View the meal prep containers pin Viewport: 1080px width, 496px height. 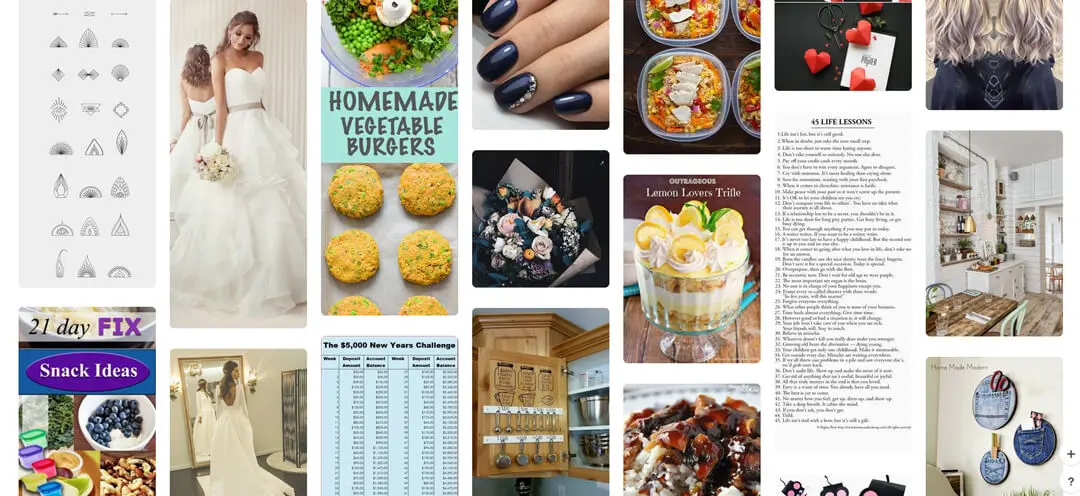[691, 77]
